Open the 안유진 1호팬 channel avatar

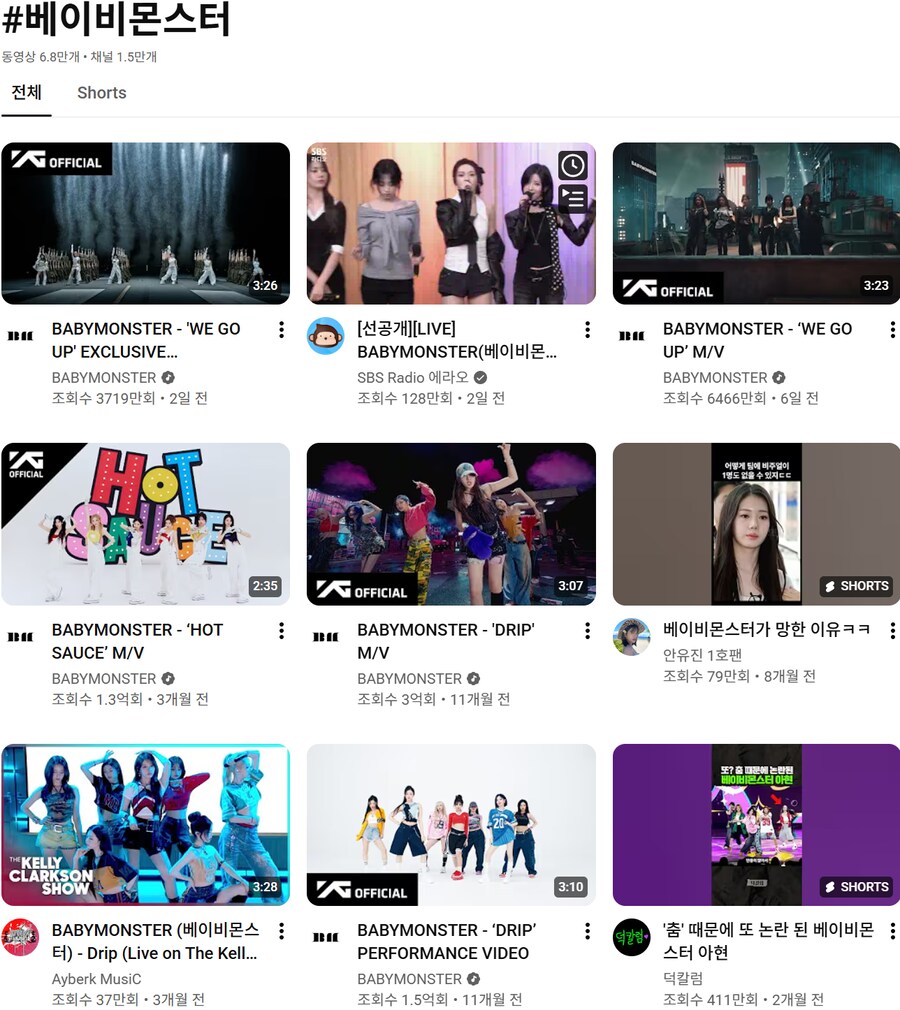632,637
